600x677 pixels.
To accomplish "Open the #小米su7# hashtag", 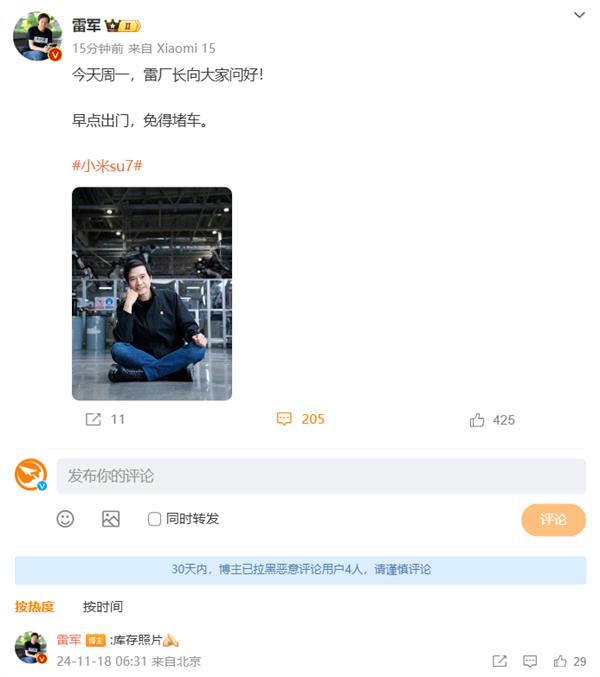I will tap(107, 165).
